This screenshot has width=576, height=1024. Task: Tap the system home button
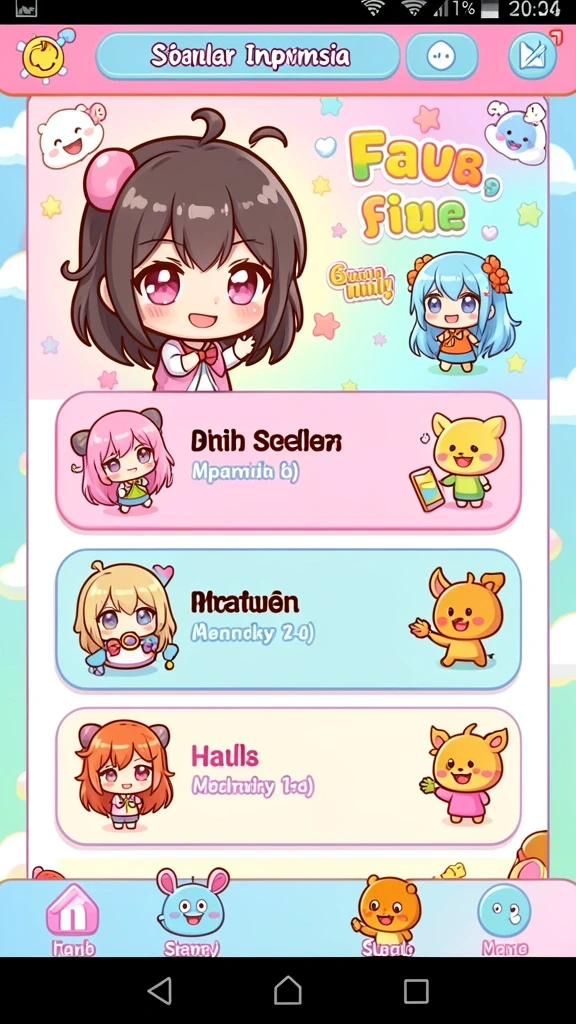(x=288, y=991)
